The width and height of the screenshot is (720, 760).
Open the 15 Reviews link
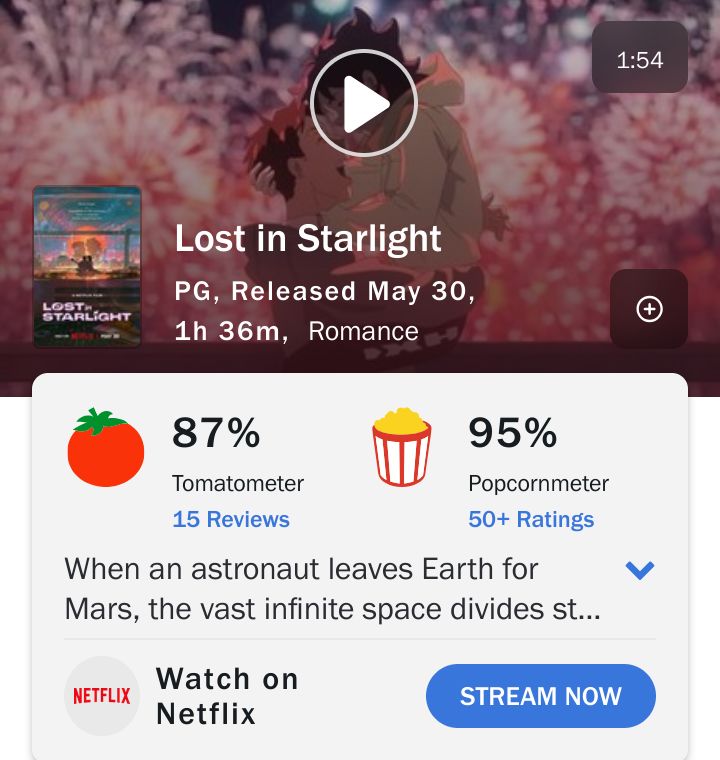click(x=231, y=520)
